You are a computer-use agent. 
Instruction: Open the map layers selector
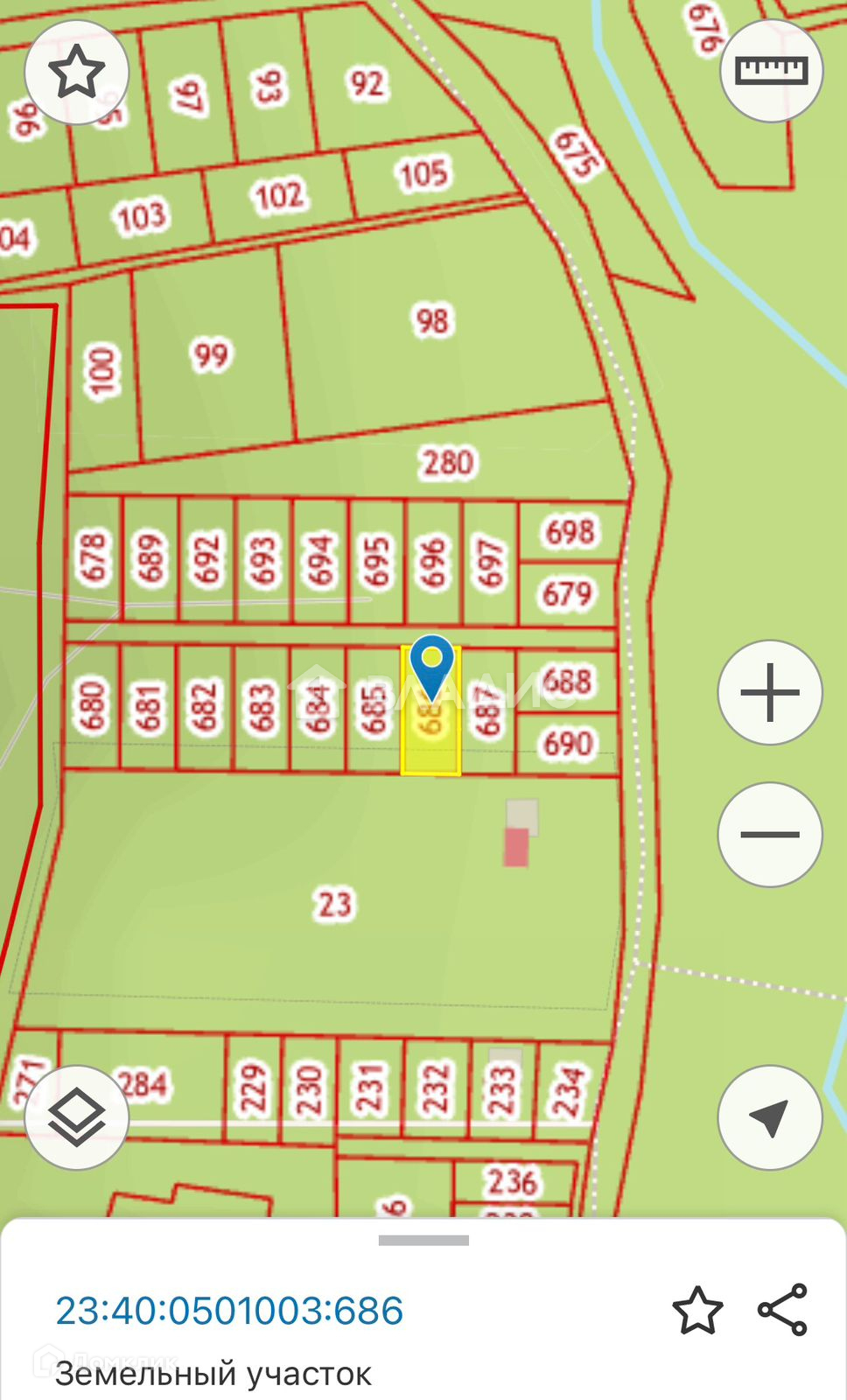click(77, 1117)
